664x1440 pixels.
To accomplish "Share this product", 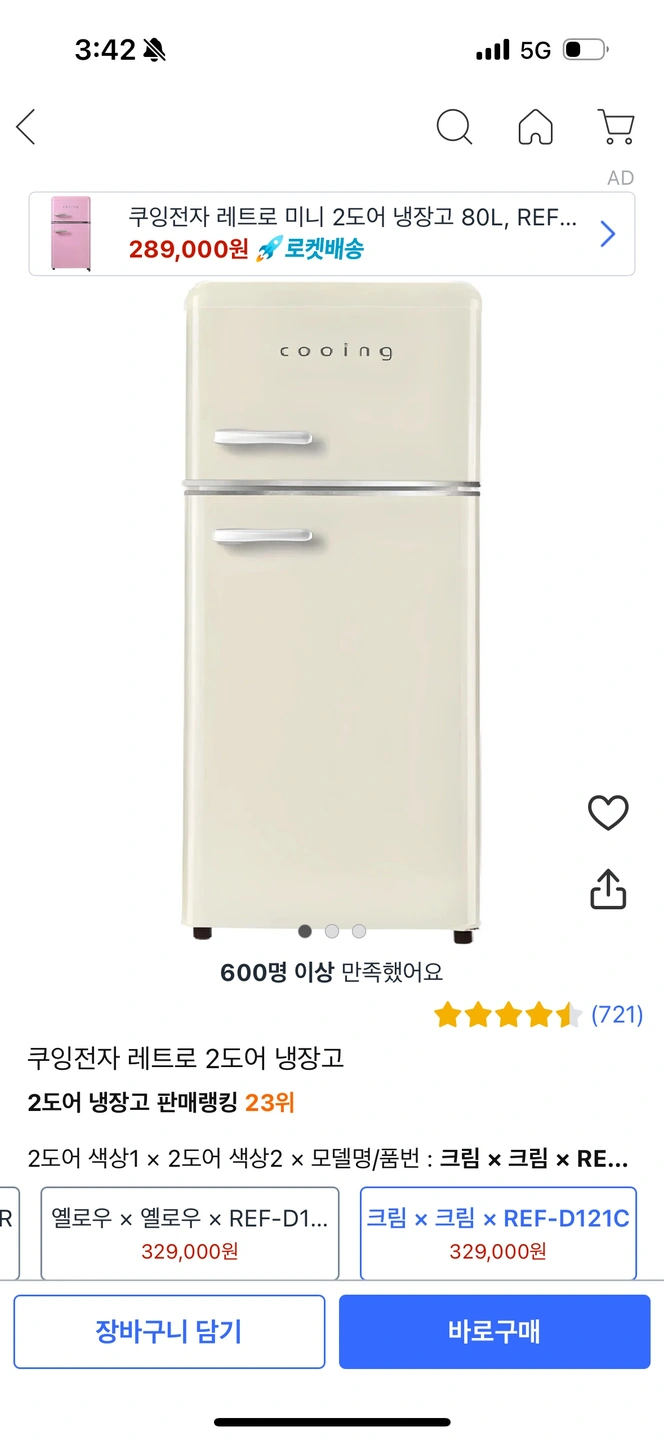I will point(608,888).
